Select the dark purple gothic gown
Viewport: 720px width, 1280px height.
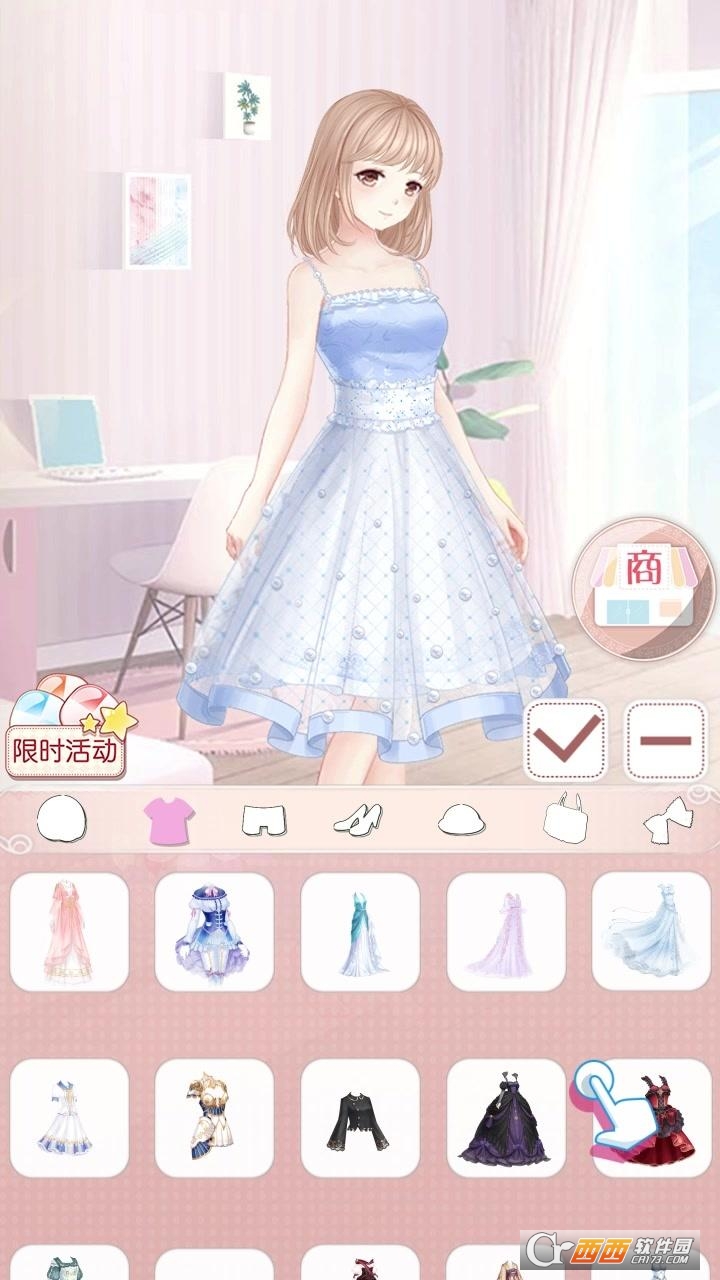coord(506,1117)
